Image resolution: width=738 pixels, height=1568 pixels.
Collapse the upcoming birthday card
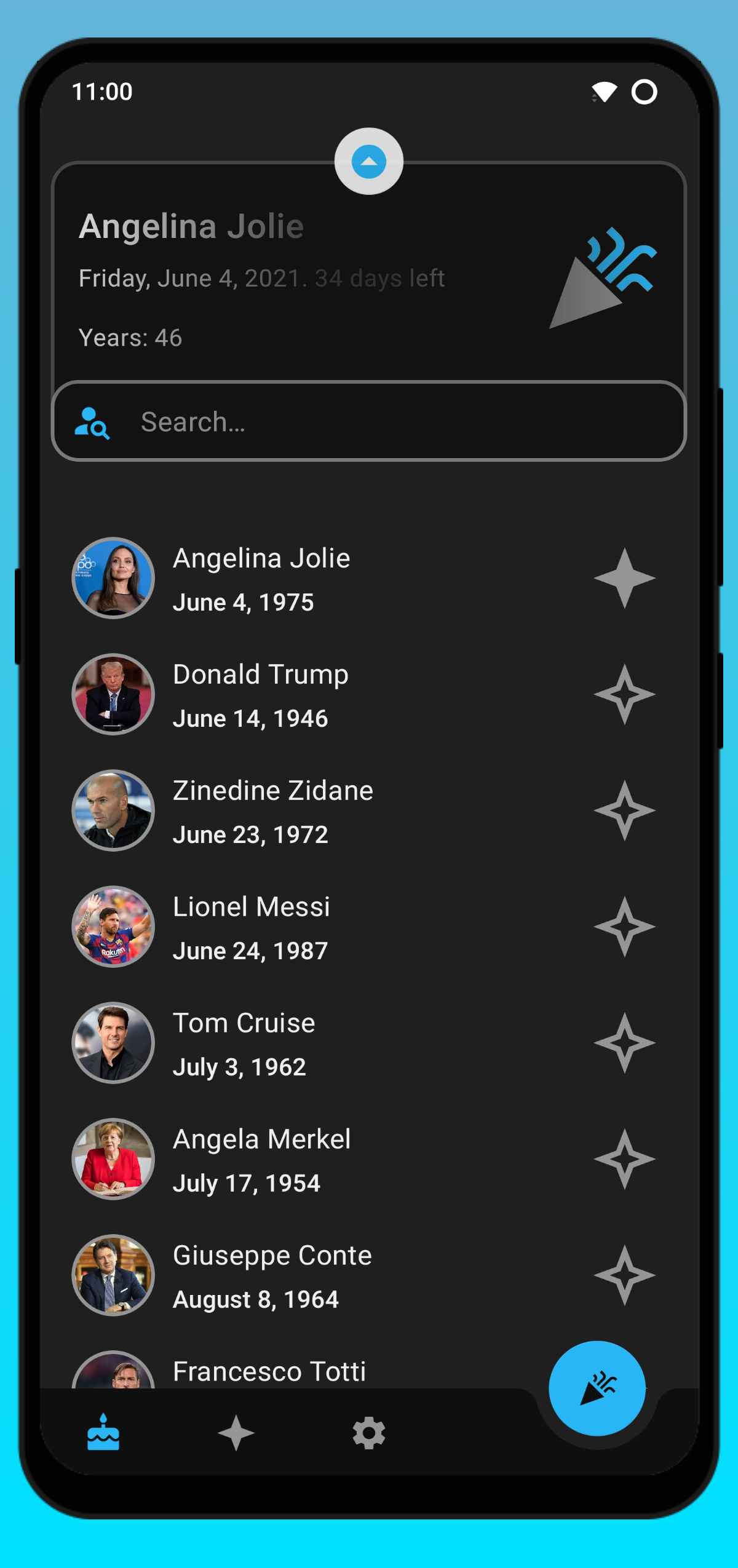(368, 162)
